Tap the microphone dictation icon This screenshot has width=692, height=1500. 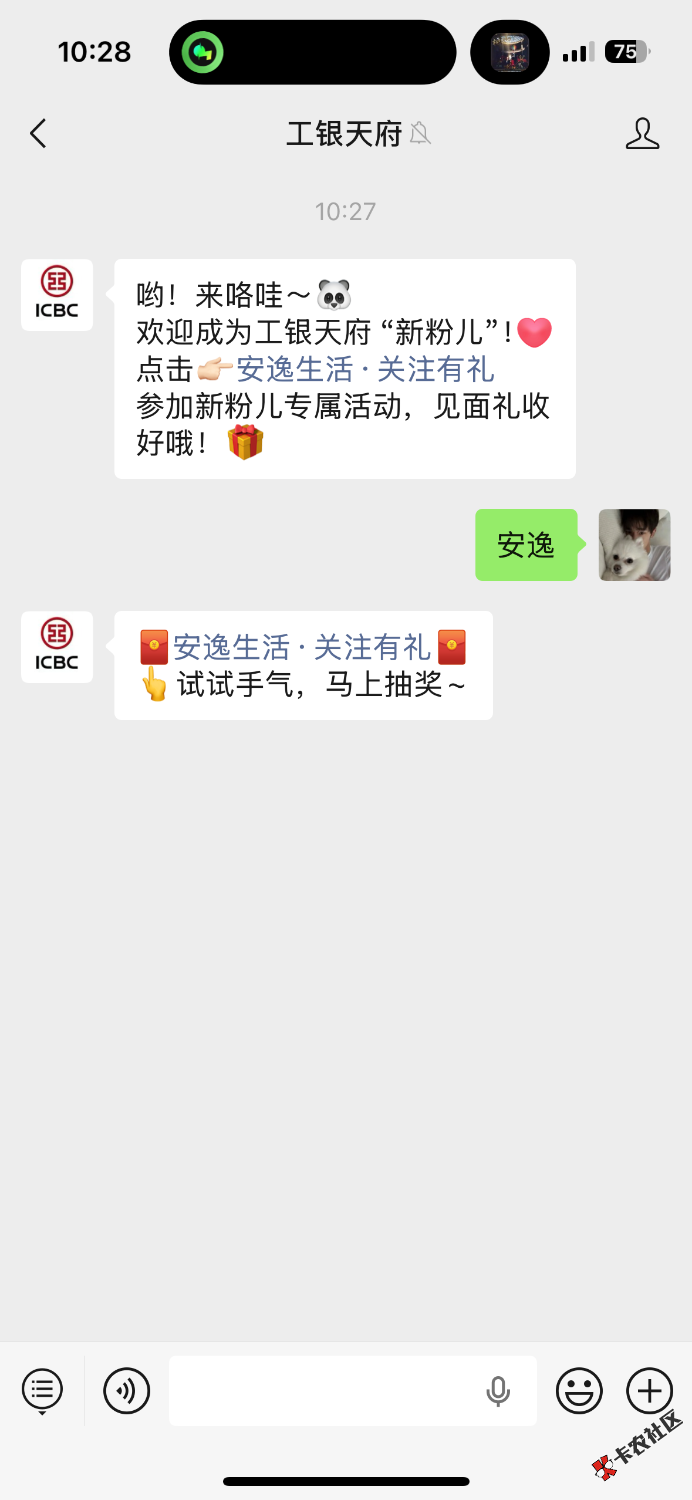498,1391
